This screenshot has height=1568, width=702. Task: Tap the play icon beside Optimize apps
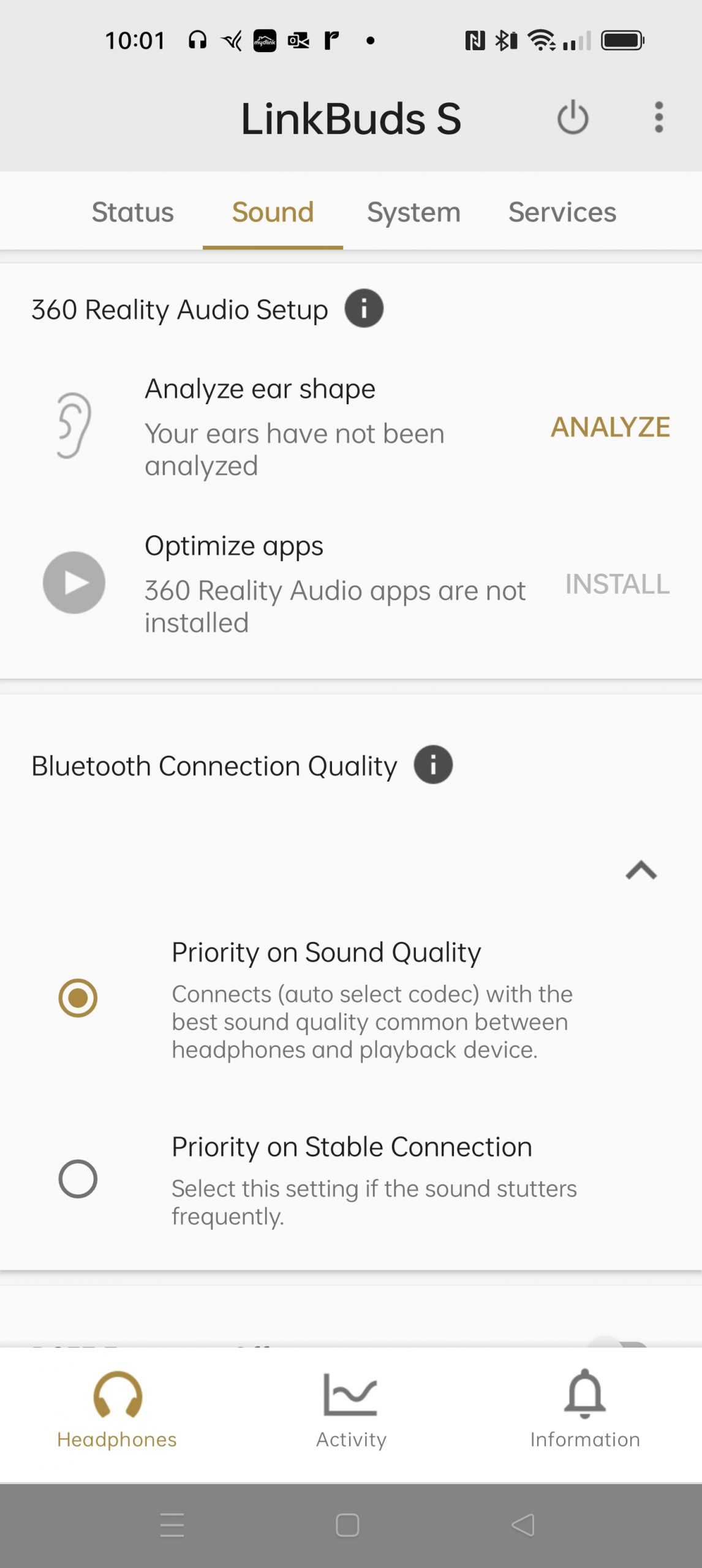(x=73, y=582)
